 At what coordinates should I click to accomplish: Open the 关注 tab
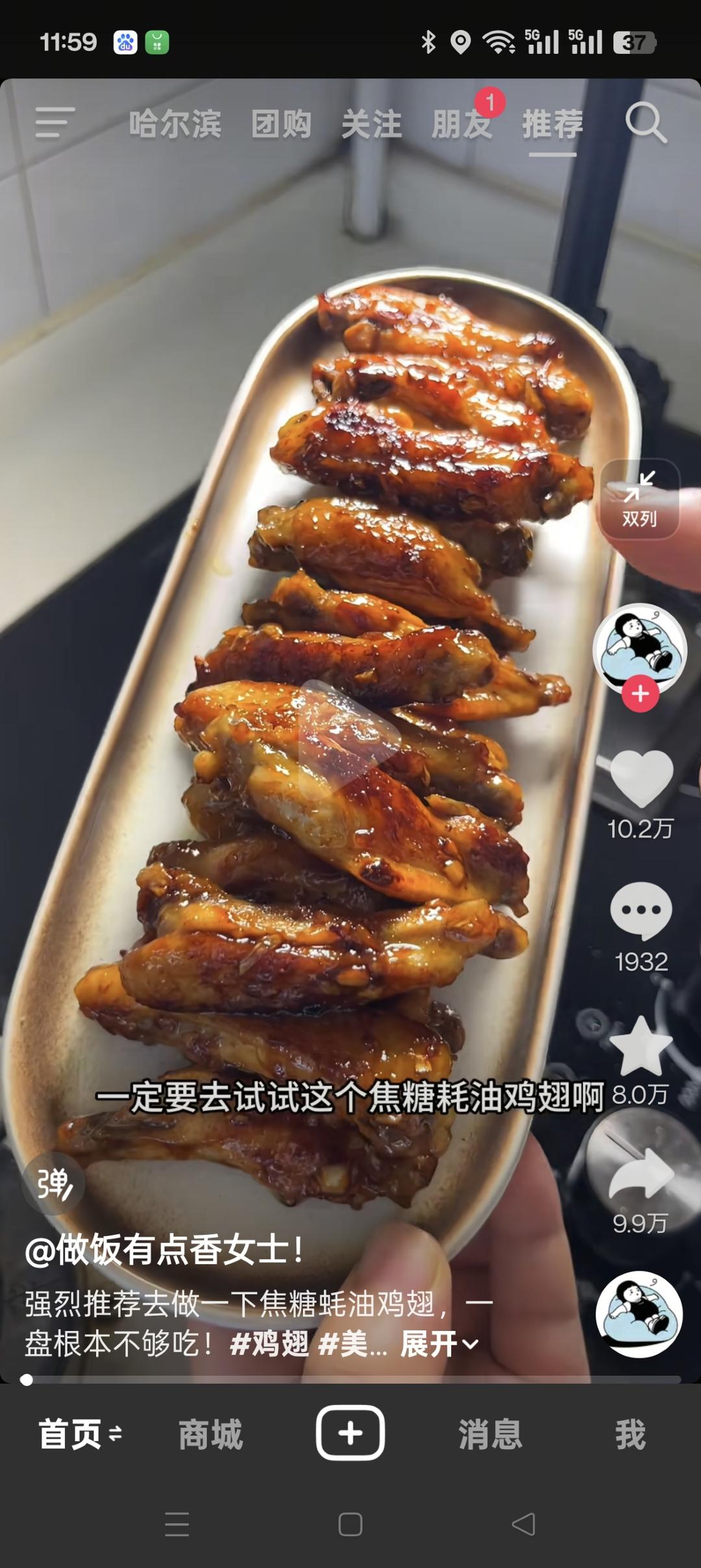pyautogui.click(x=371, y=124)
